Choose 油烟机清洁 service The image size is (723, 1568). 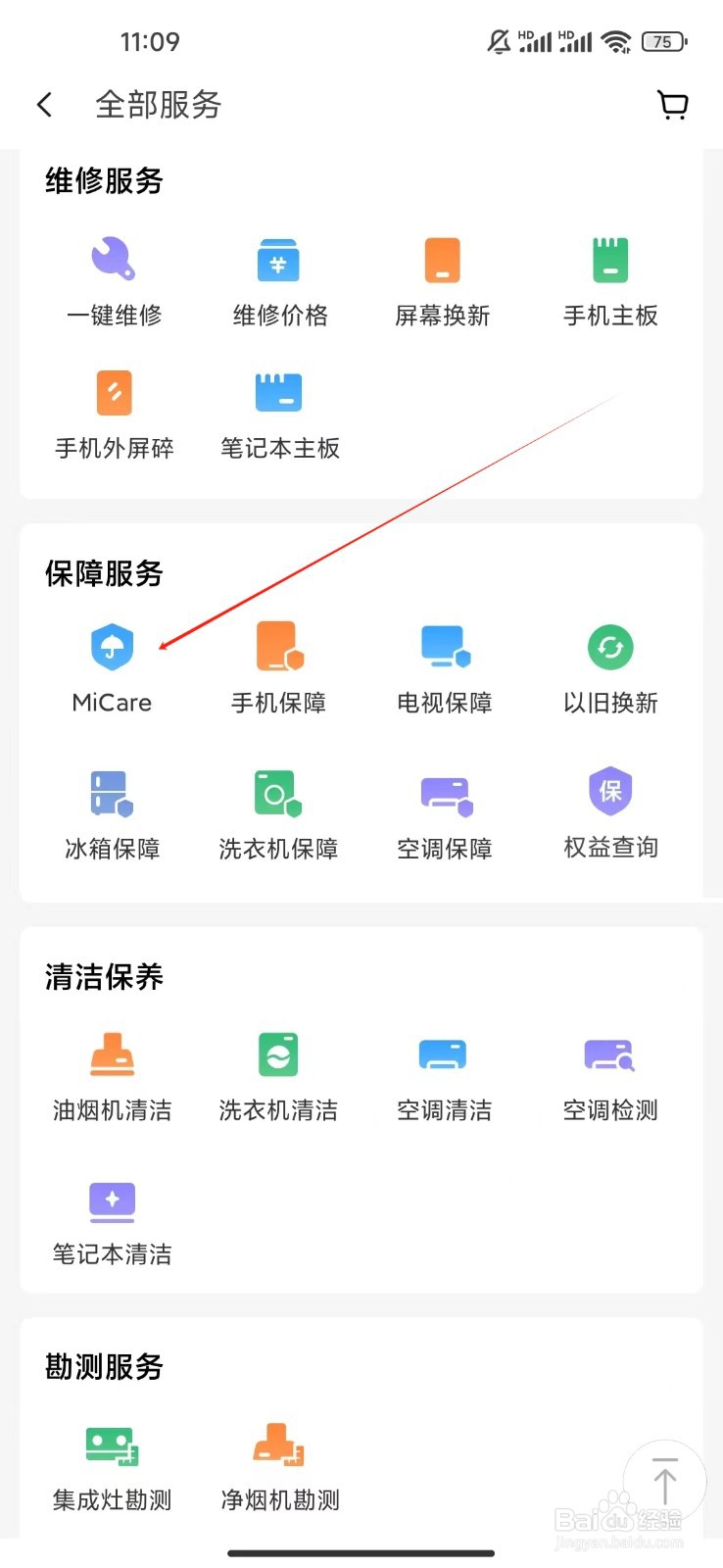113,1076
